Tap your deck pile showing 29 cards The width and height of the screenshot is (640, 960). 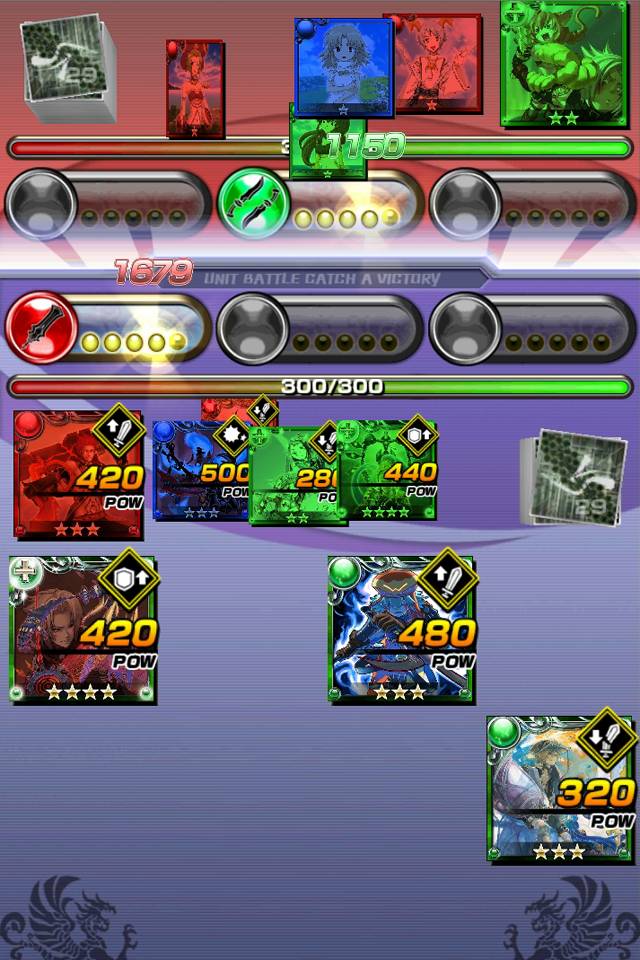(573, 478)
